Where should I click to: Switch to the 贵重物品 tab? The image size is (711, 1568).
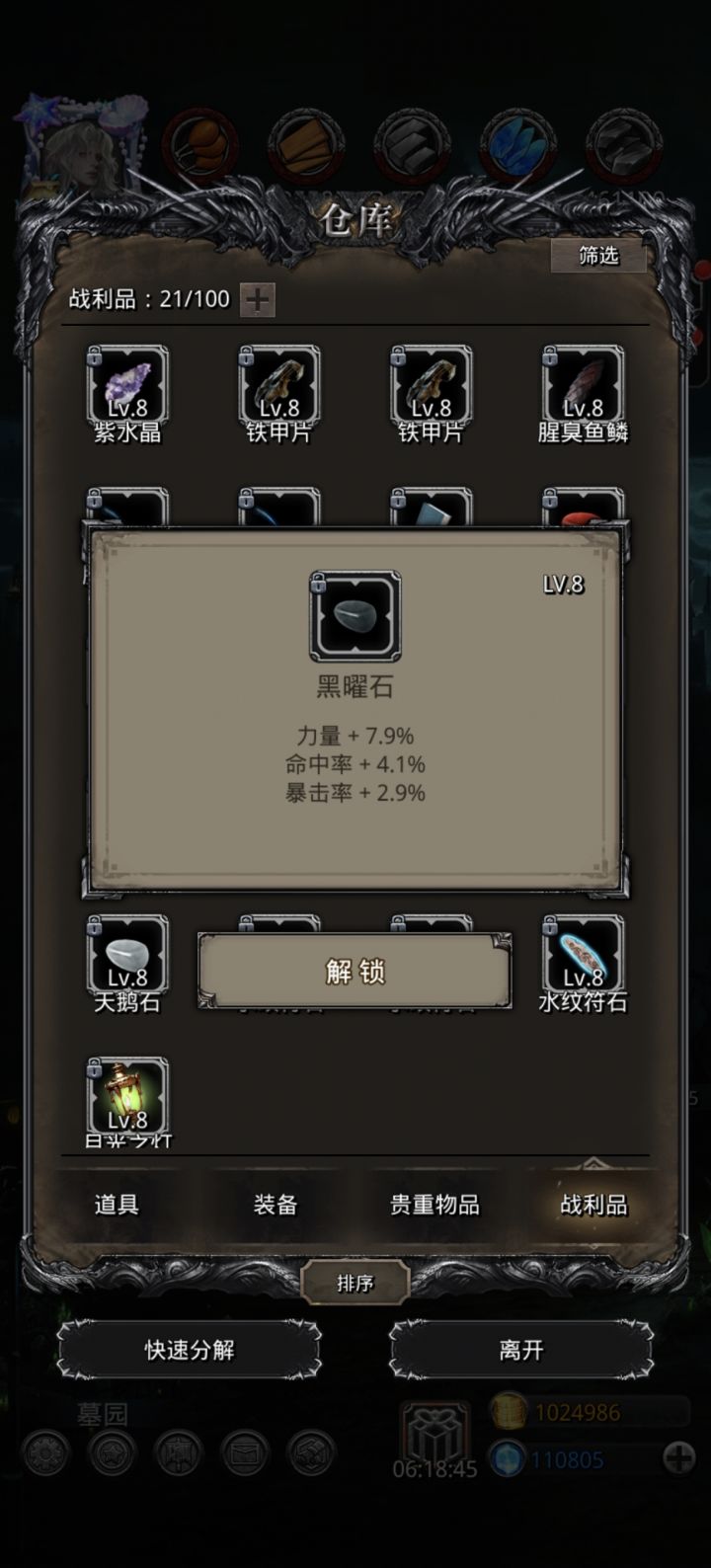[435, 1205]
